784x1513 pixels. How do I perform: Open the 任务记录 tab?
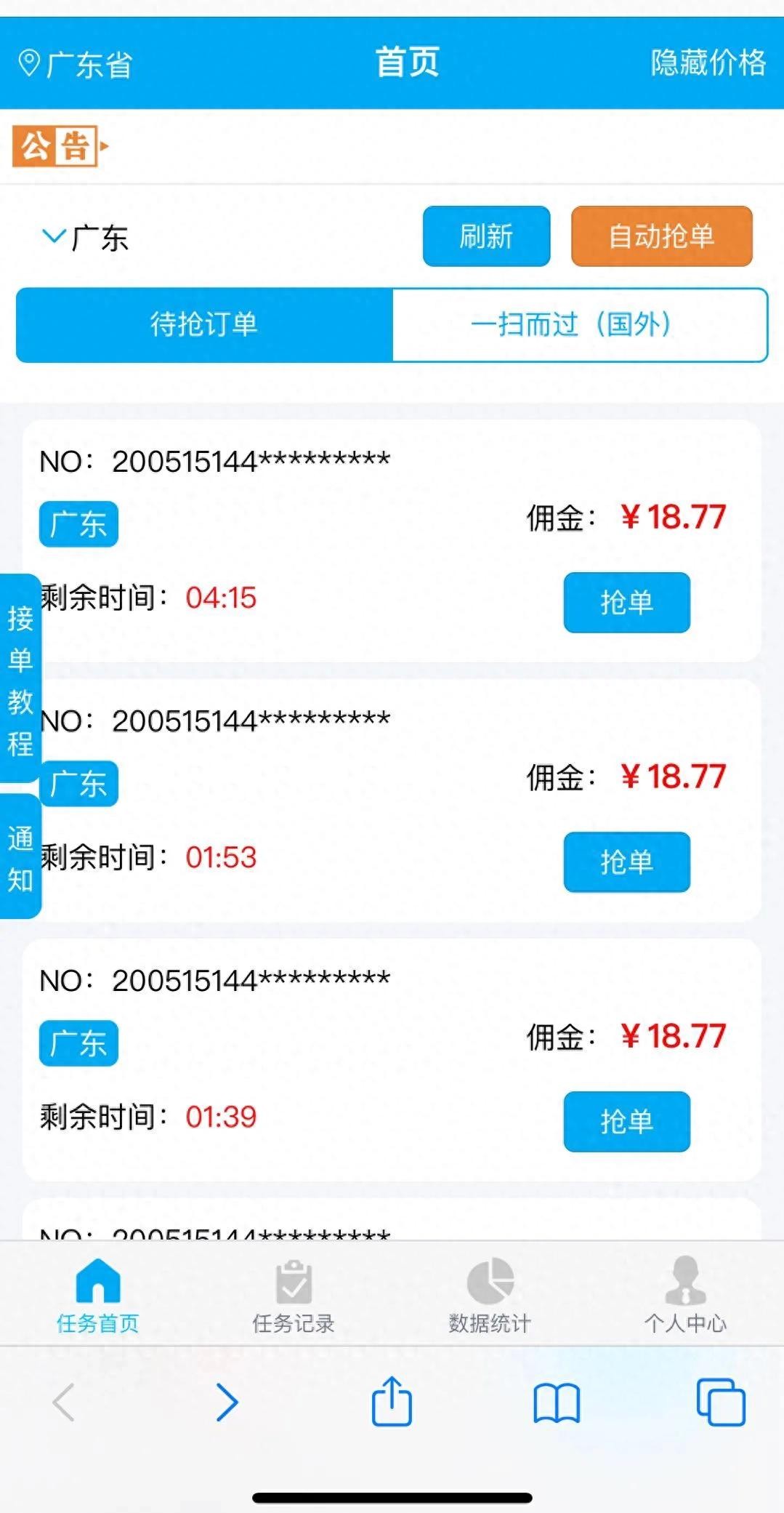tap(294, 1296)
